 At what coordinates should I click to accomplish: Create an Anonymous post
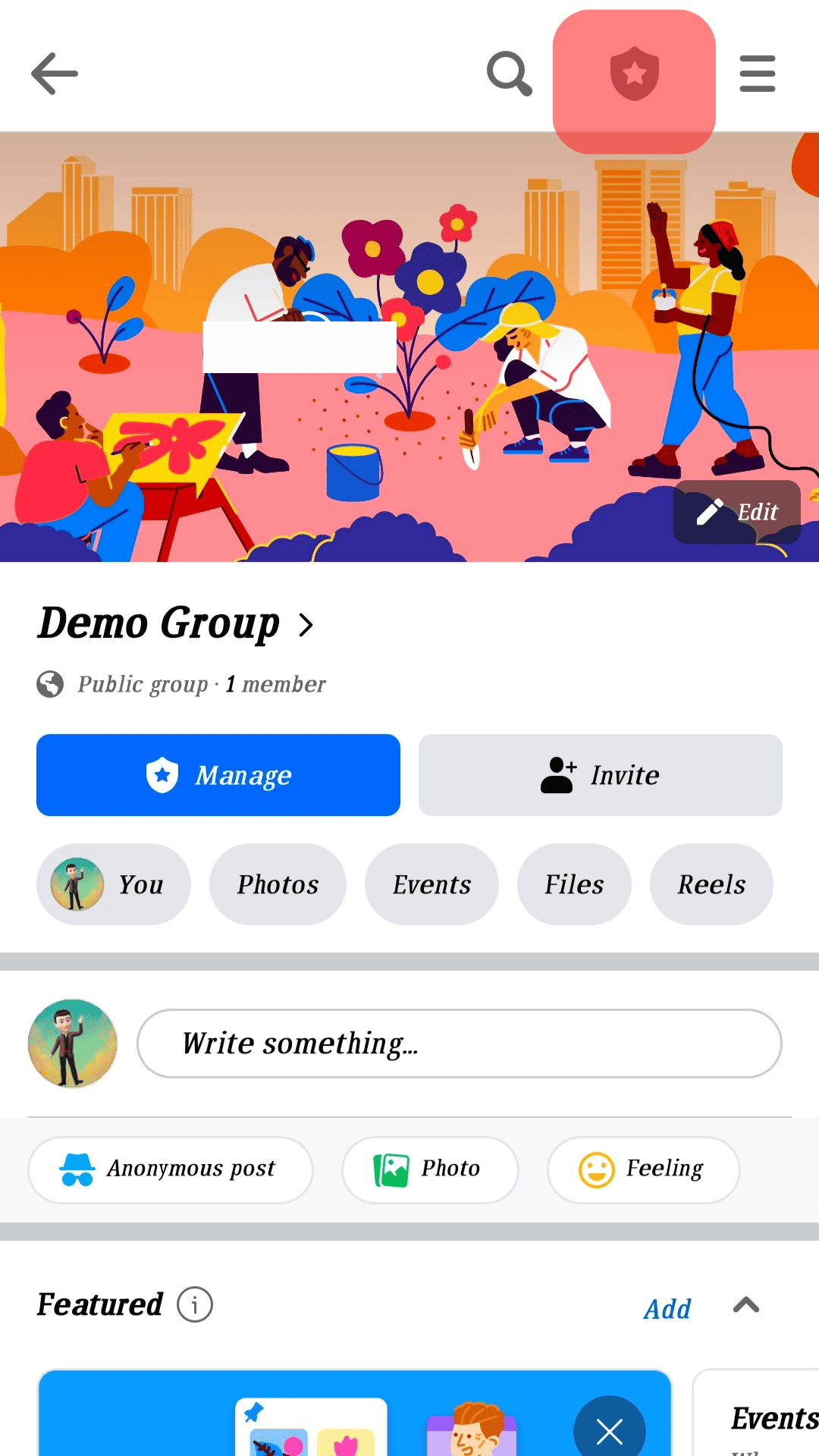(171, 1169)
